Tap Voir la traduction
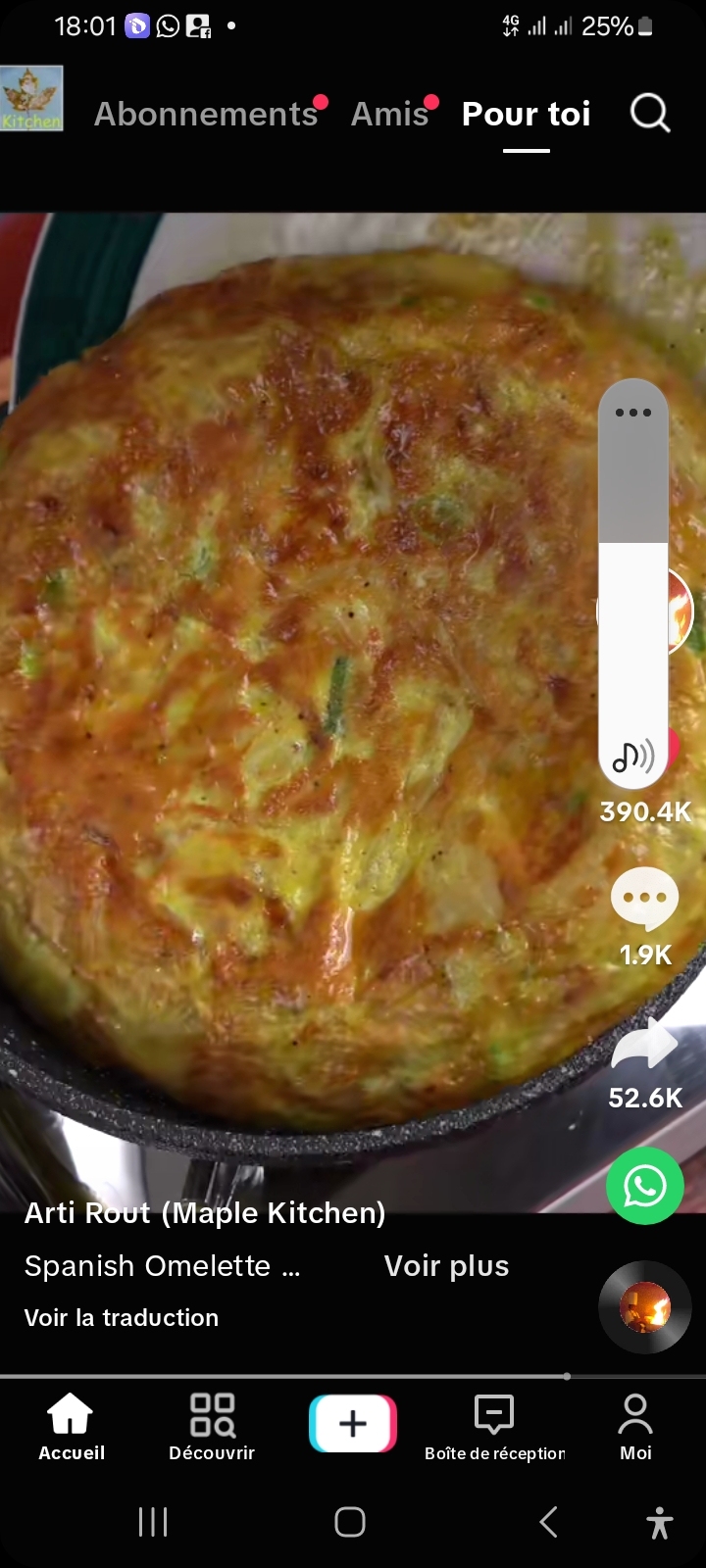 pyautogui.click(x=122, y=1318)
